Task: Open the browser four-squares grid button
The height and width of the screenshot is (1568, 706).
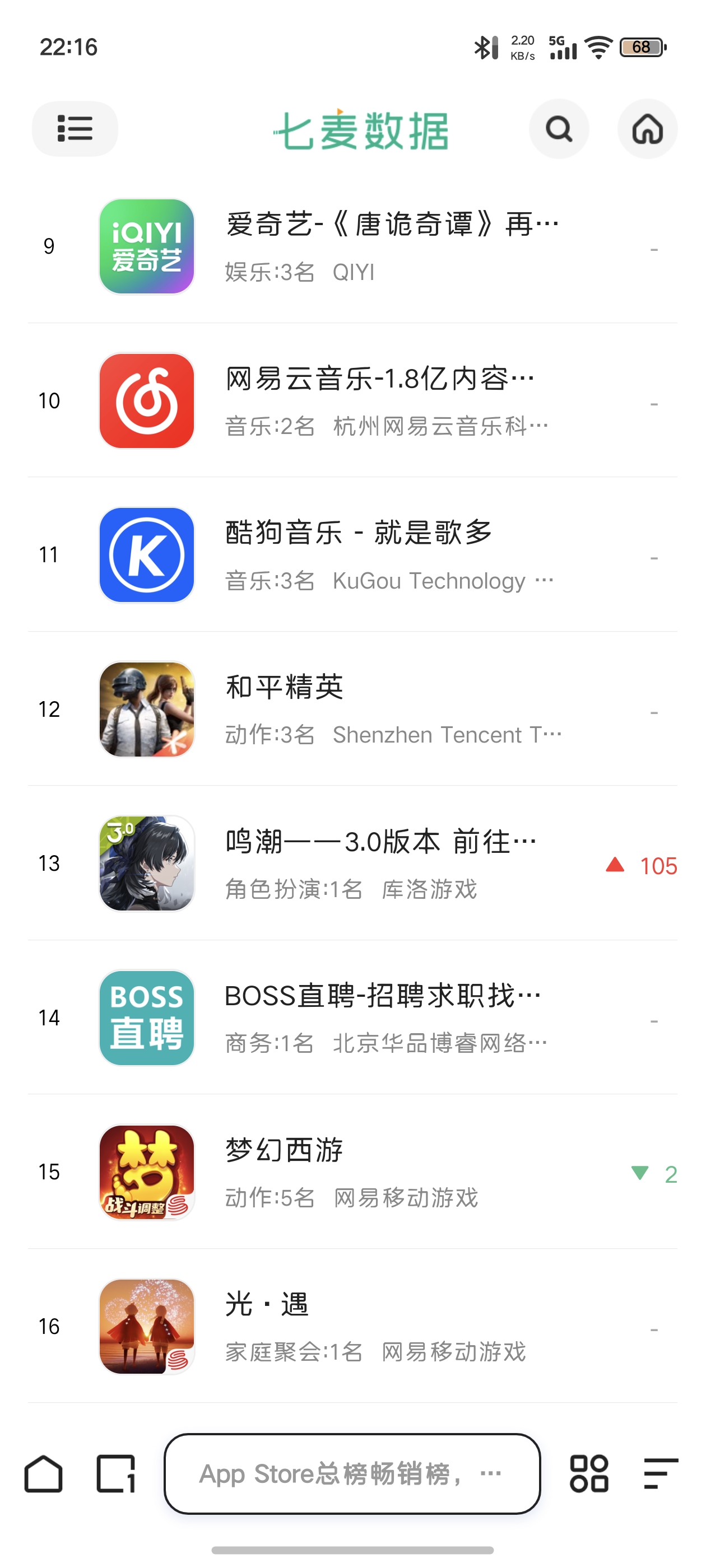Action: [588, 1474]
